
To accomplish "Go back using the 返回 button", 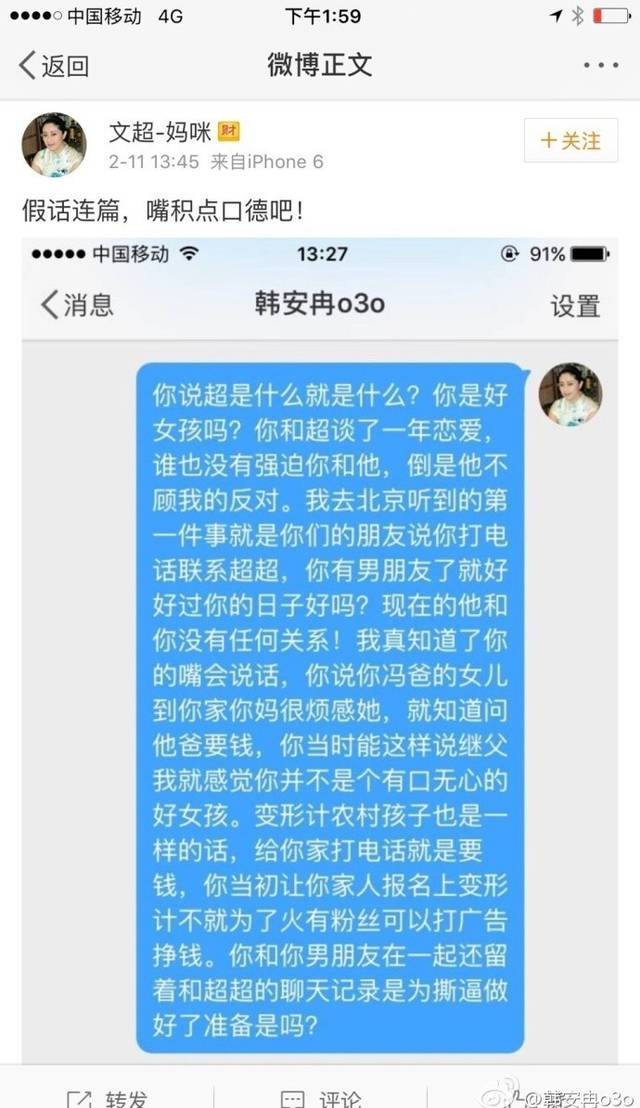I will (x=54, y=66).
